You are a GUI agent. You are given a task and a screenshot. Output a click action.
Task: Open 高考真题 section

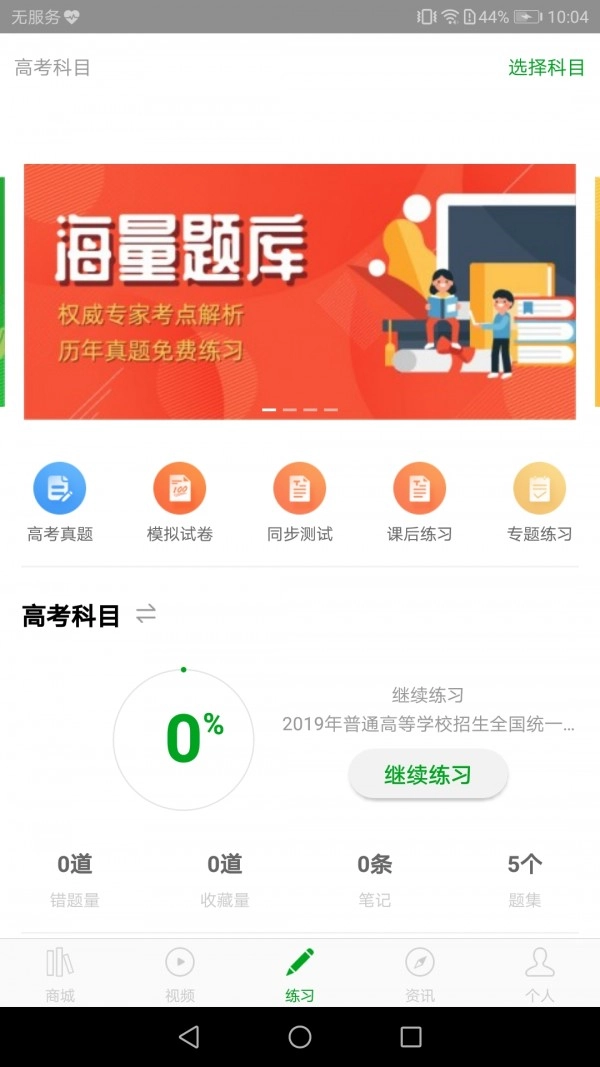pyautogui.click(x=60, y=503)
